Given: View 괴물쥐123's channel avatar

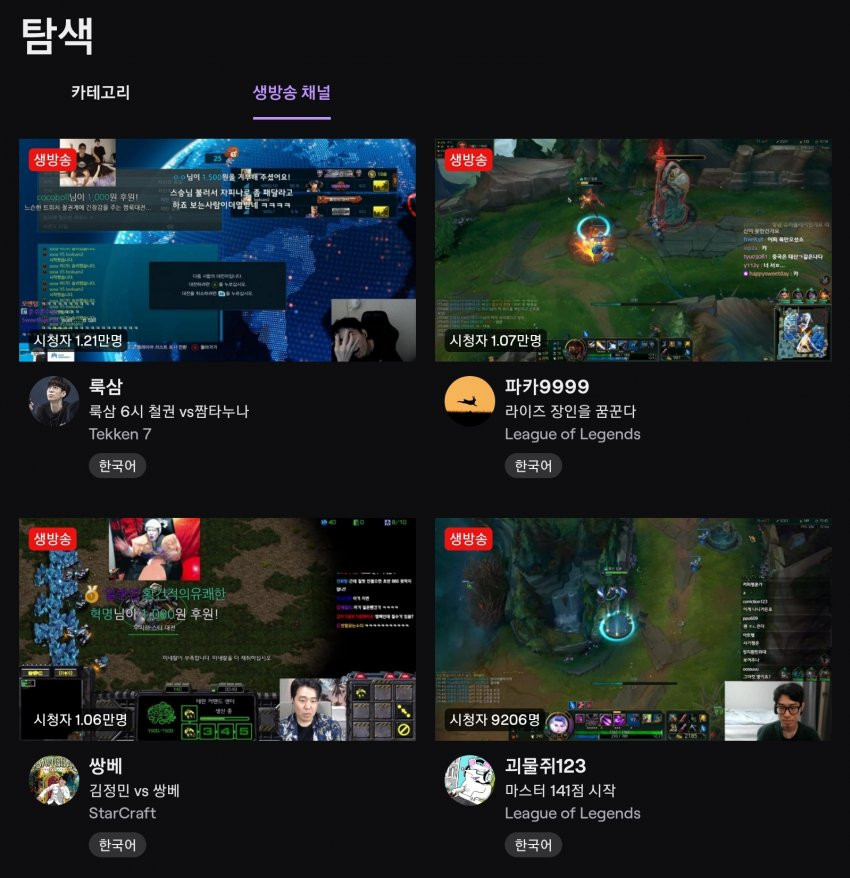Looking at the screenshot, I should tap(469, 780).
